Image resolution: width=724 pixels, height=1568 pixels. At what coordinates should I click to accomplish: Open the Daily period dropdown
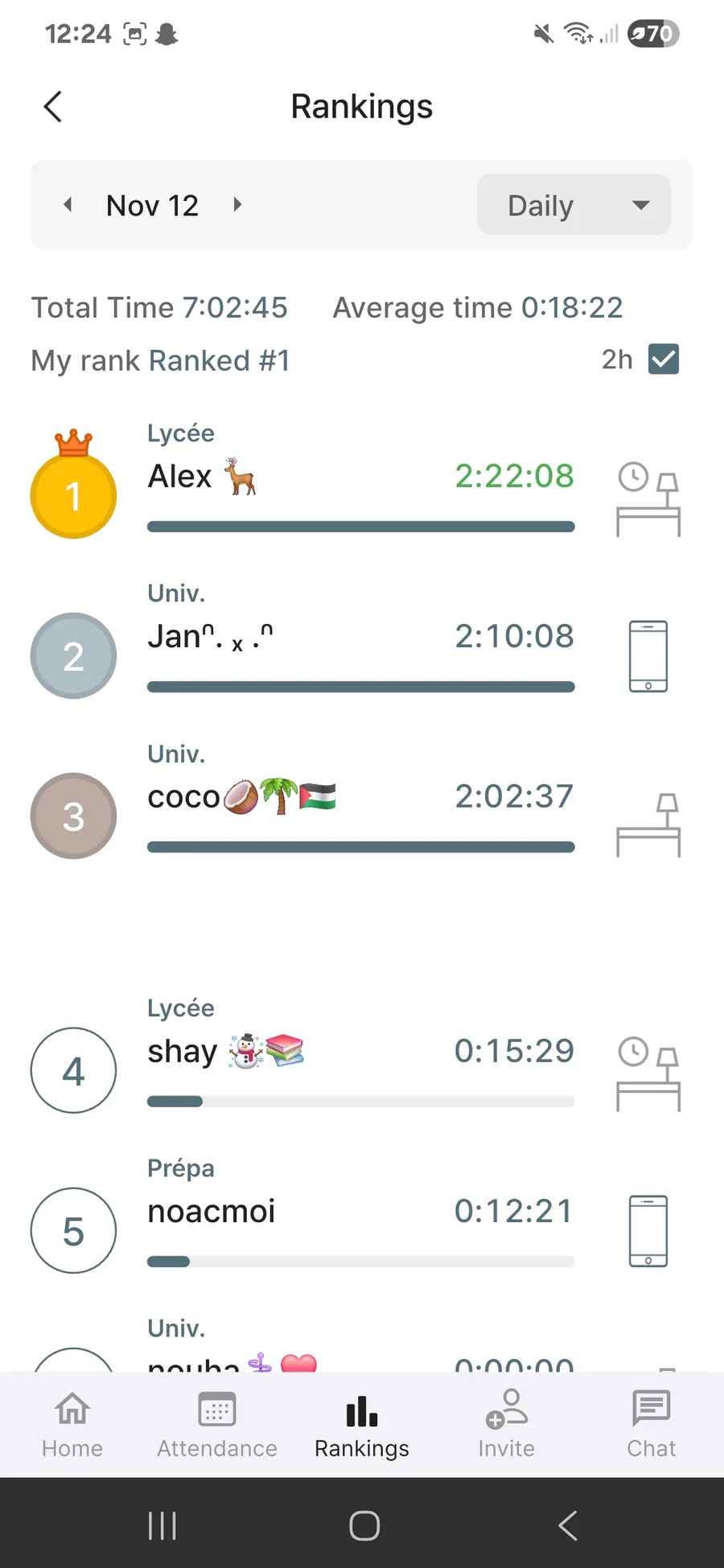[574, 205]
